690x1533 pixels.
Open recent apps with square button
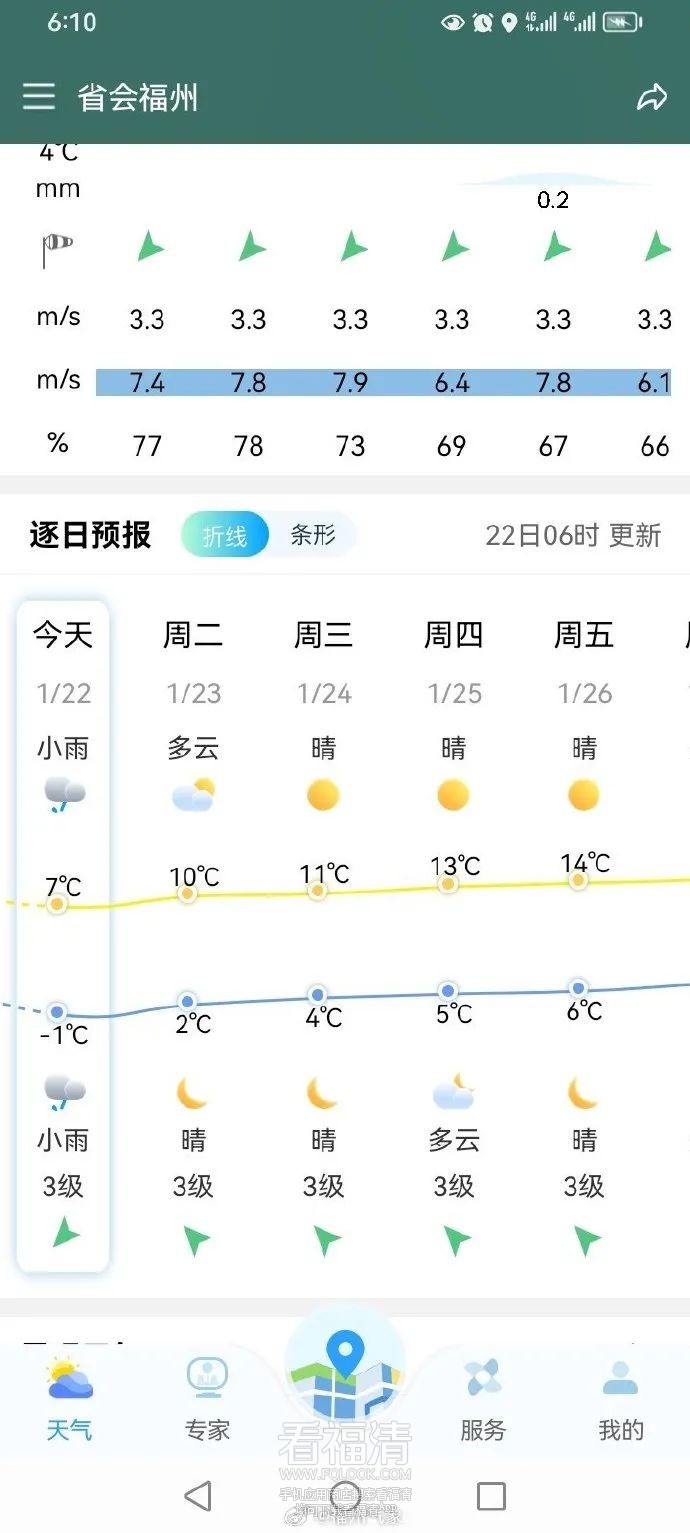pos(491,1496)
